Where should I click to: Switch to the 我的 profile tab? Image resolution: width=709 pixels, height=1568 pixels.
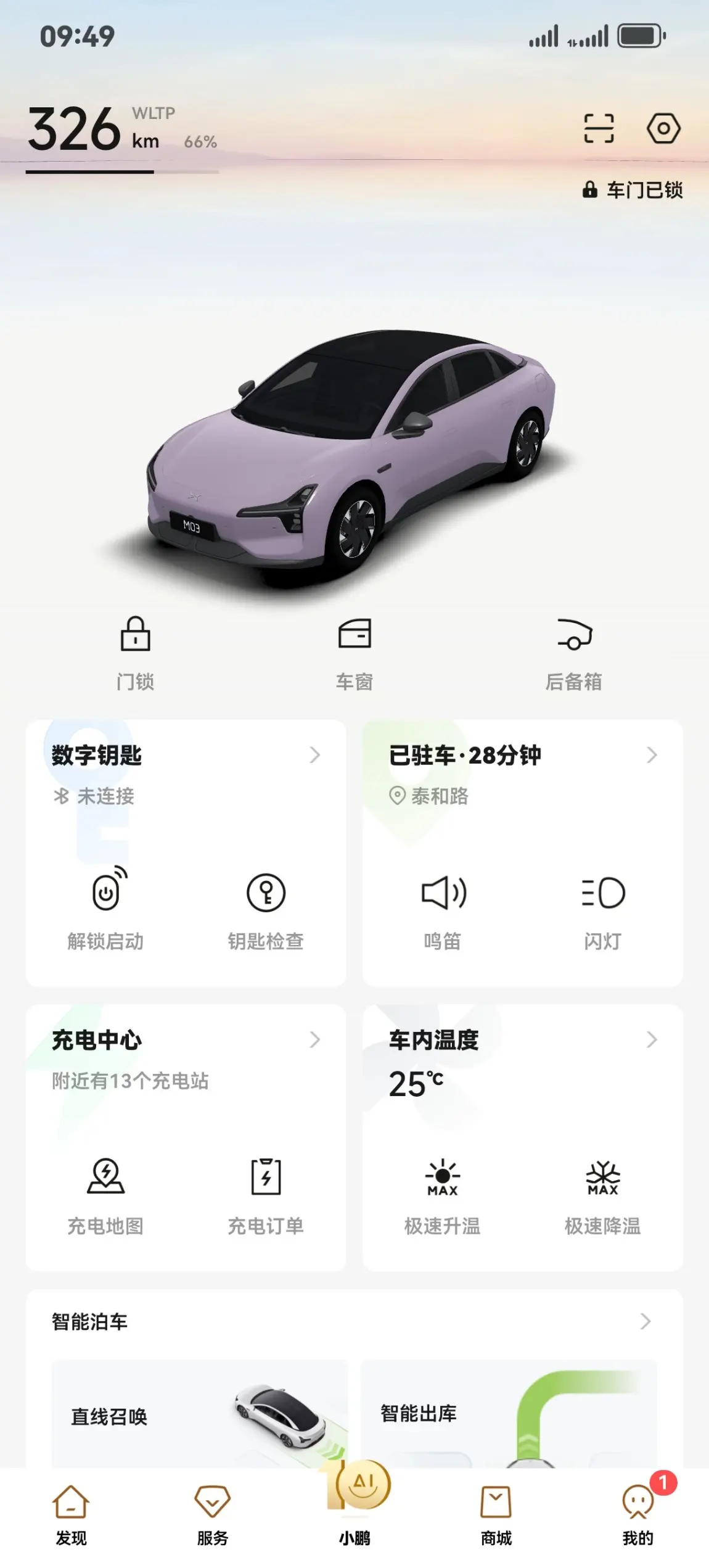[637, 1516]
